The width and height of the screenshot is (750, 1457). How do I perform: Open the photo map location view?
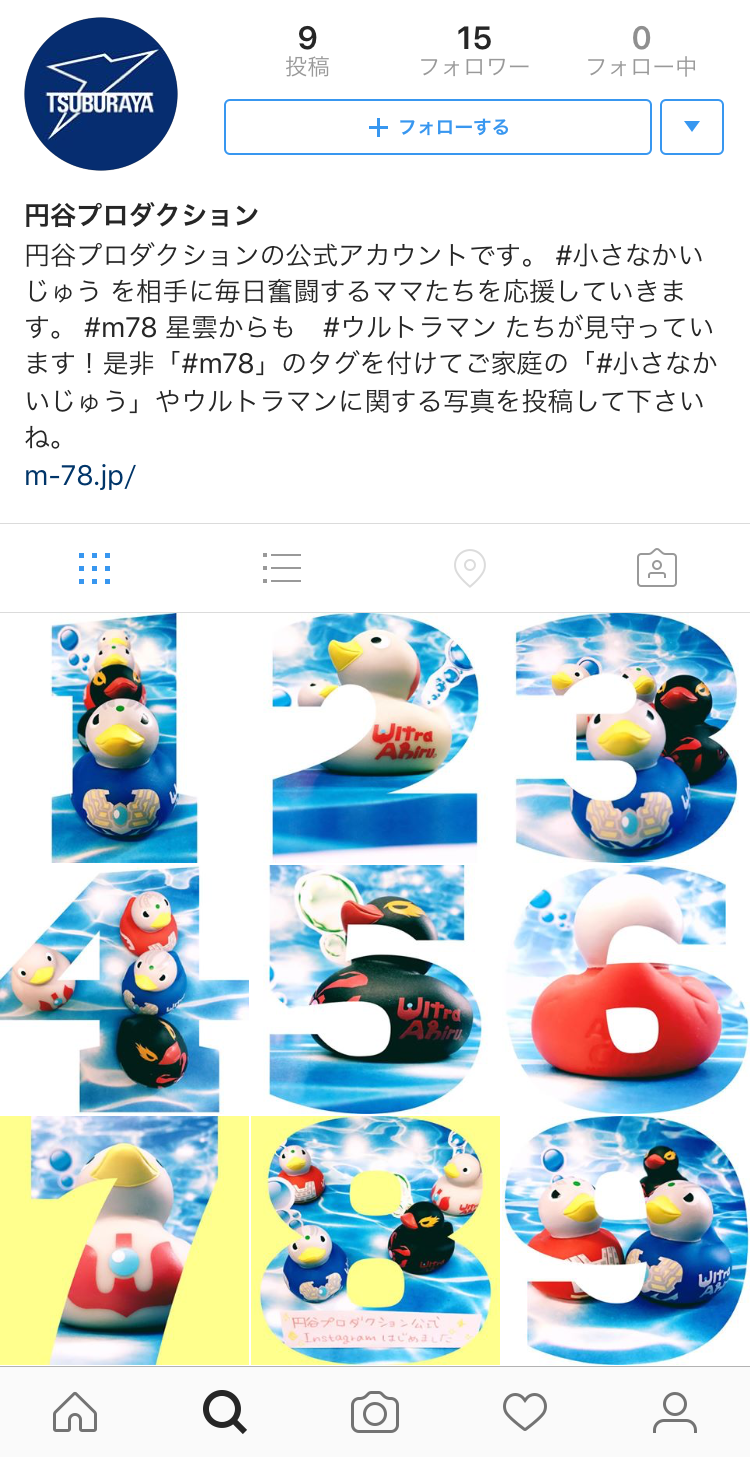click(x=469, y=567)
